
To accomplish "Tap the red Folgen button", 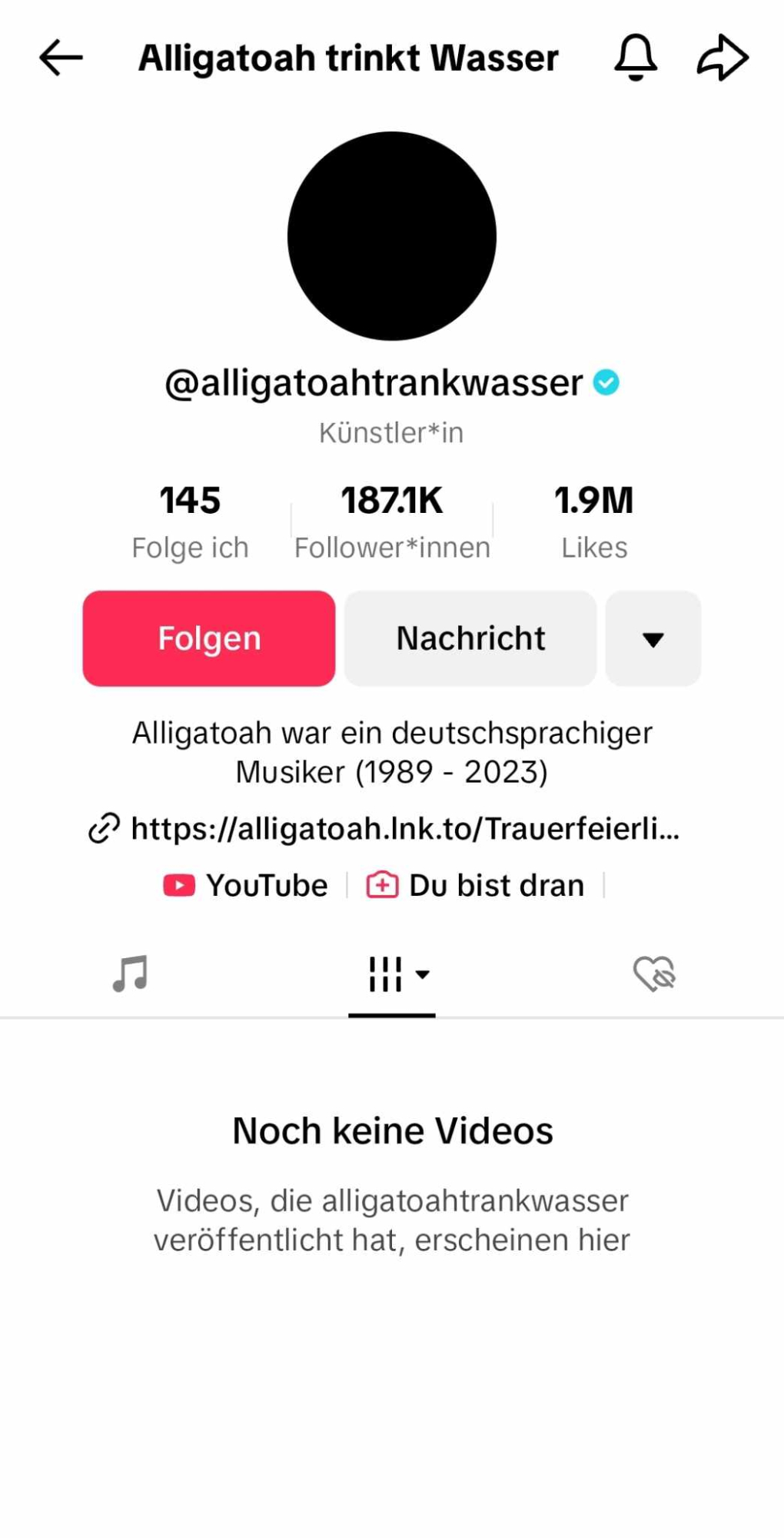I will click(x=209, y=638).
